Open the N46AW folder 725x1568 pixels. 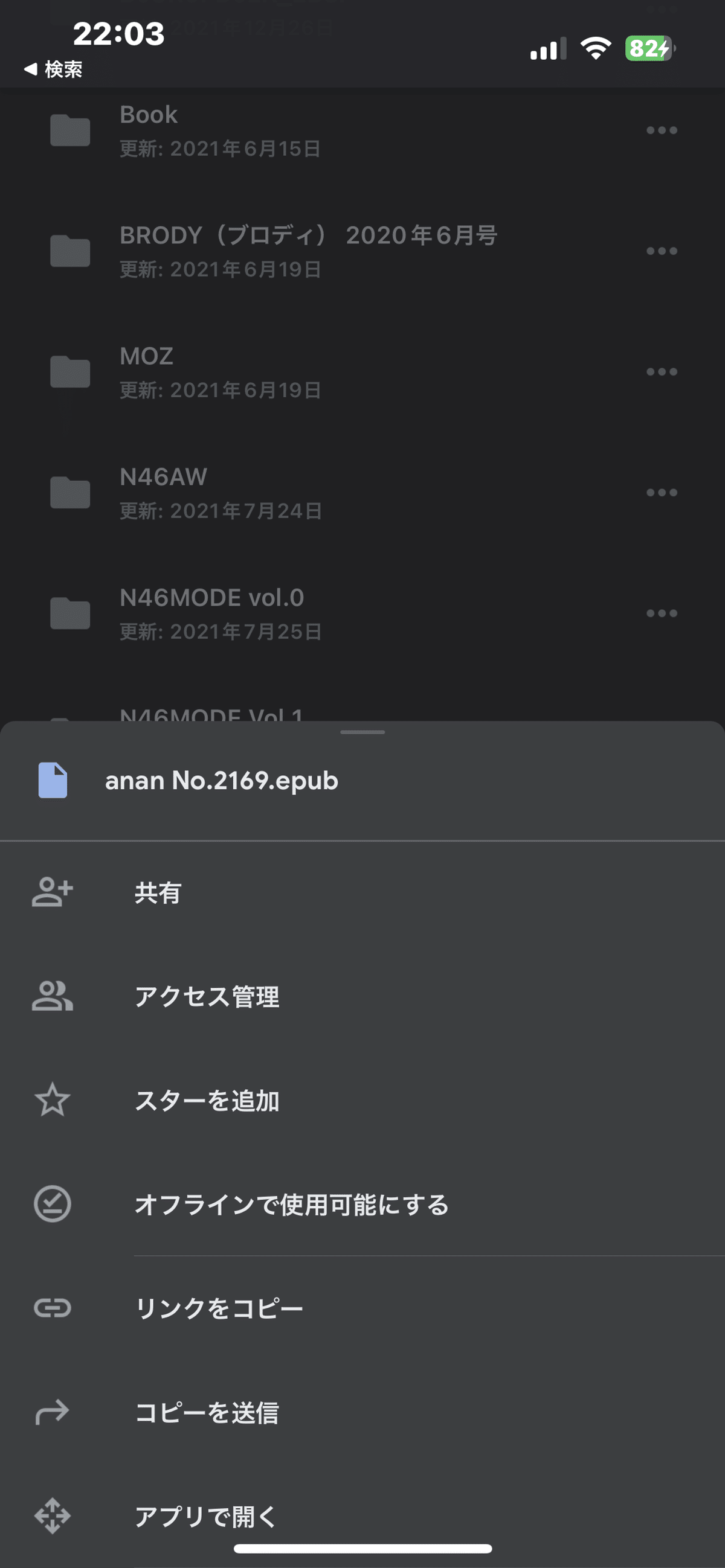362,493
